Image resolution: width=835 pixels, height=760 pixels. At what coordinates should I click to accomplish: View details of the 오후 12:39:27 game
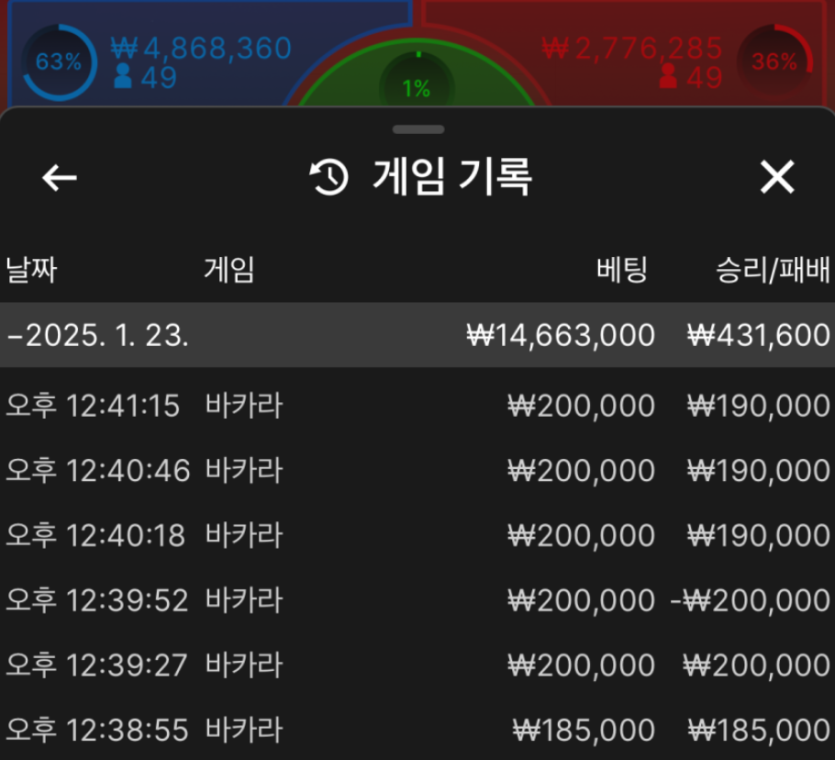pos(417,665)
